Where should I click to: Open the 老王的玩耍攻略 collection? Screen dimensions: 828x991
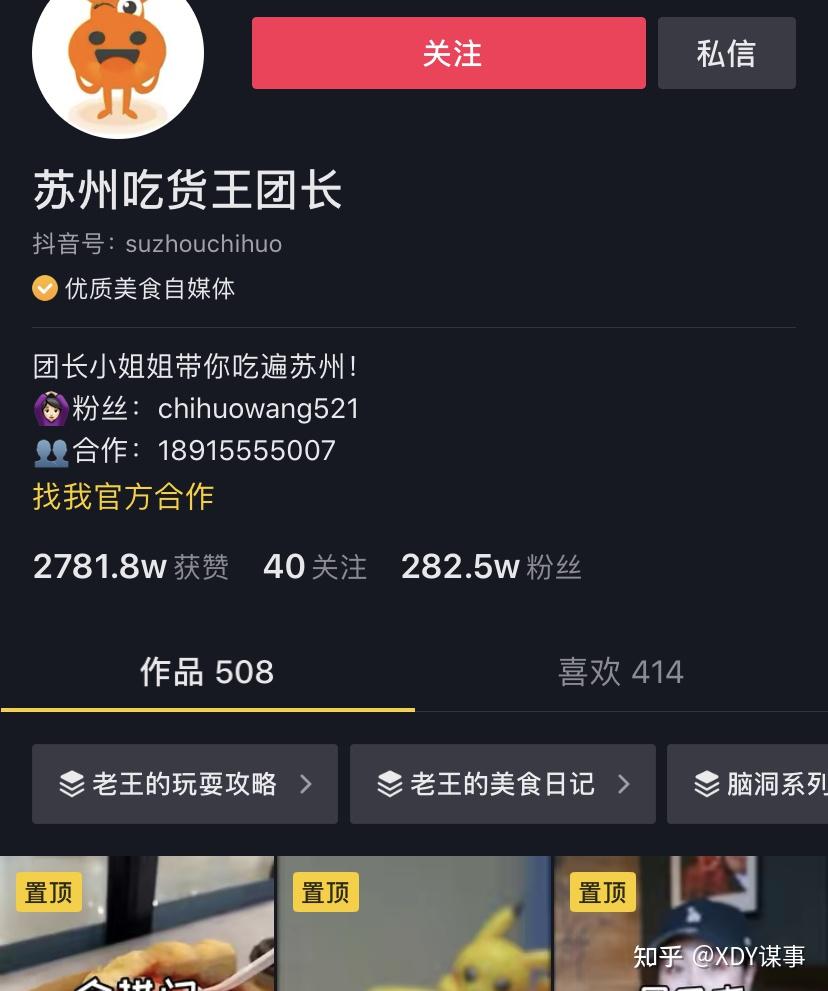point(185,784)
